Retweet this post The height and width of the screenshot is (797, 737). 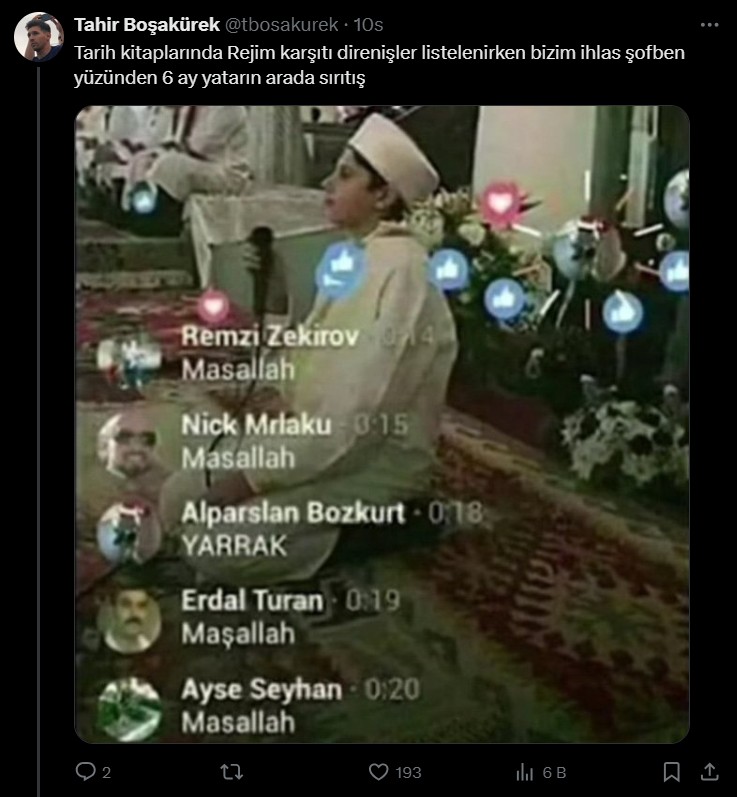pos(231,772)
